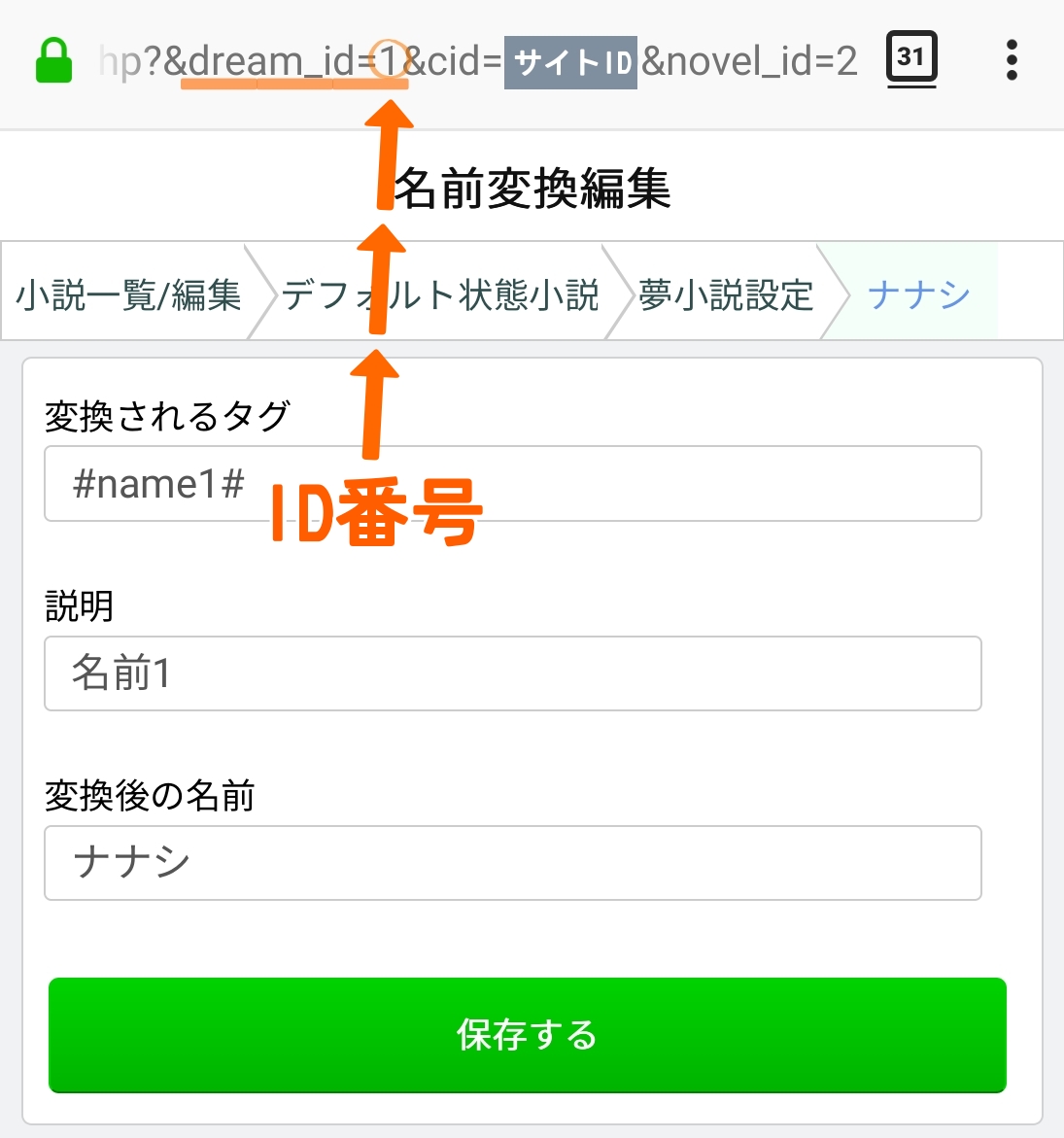1064x1138 pixels.
Task: Edit the 変換後の名前 field
Action: click(x=513, y=863)
